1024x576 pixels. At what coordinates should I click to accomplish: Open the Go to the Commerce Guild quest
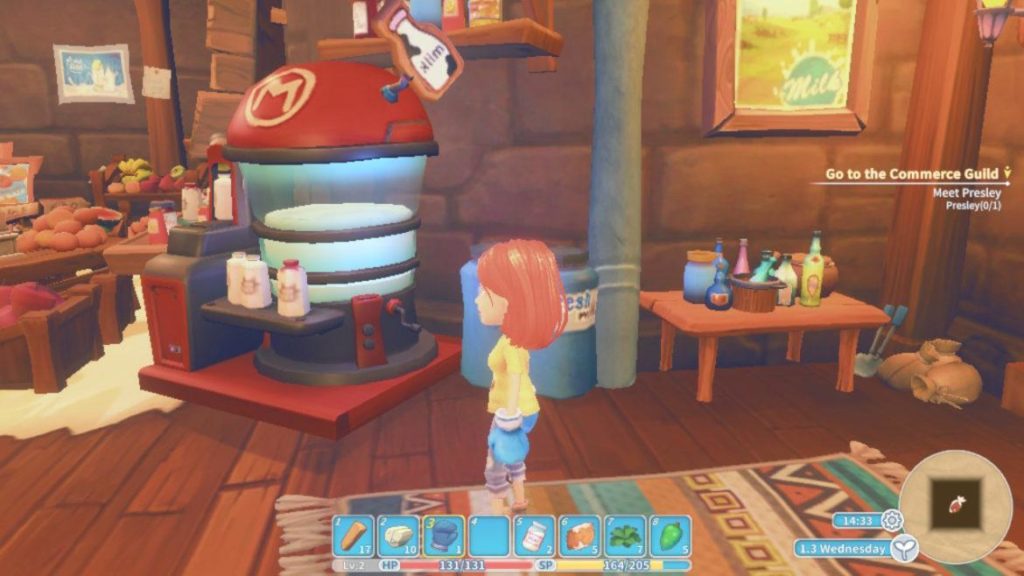tap(908, 174)
